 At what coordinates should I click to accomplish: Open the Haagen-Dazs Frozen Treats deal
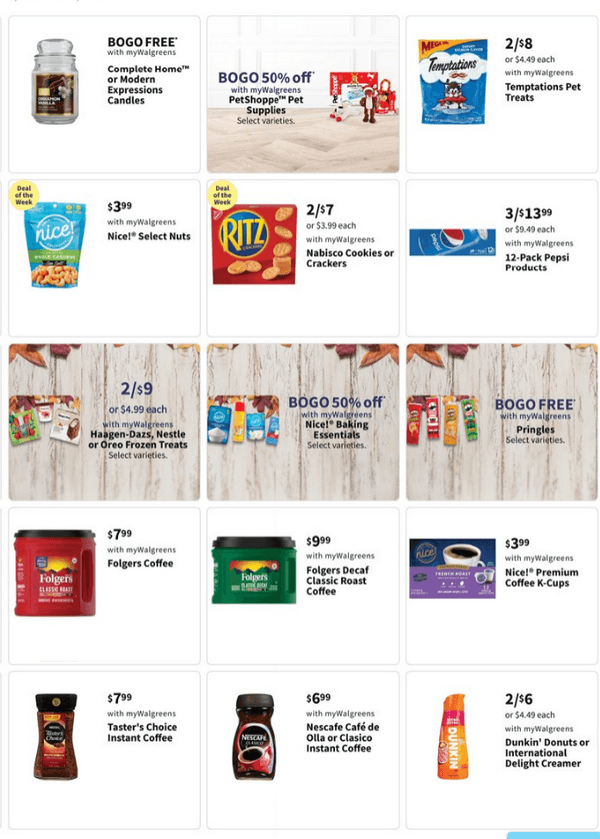click(x=104, y=421)
